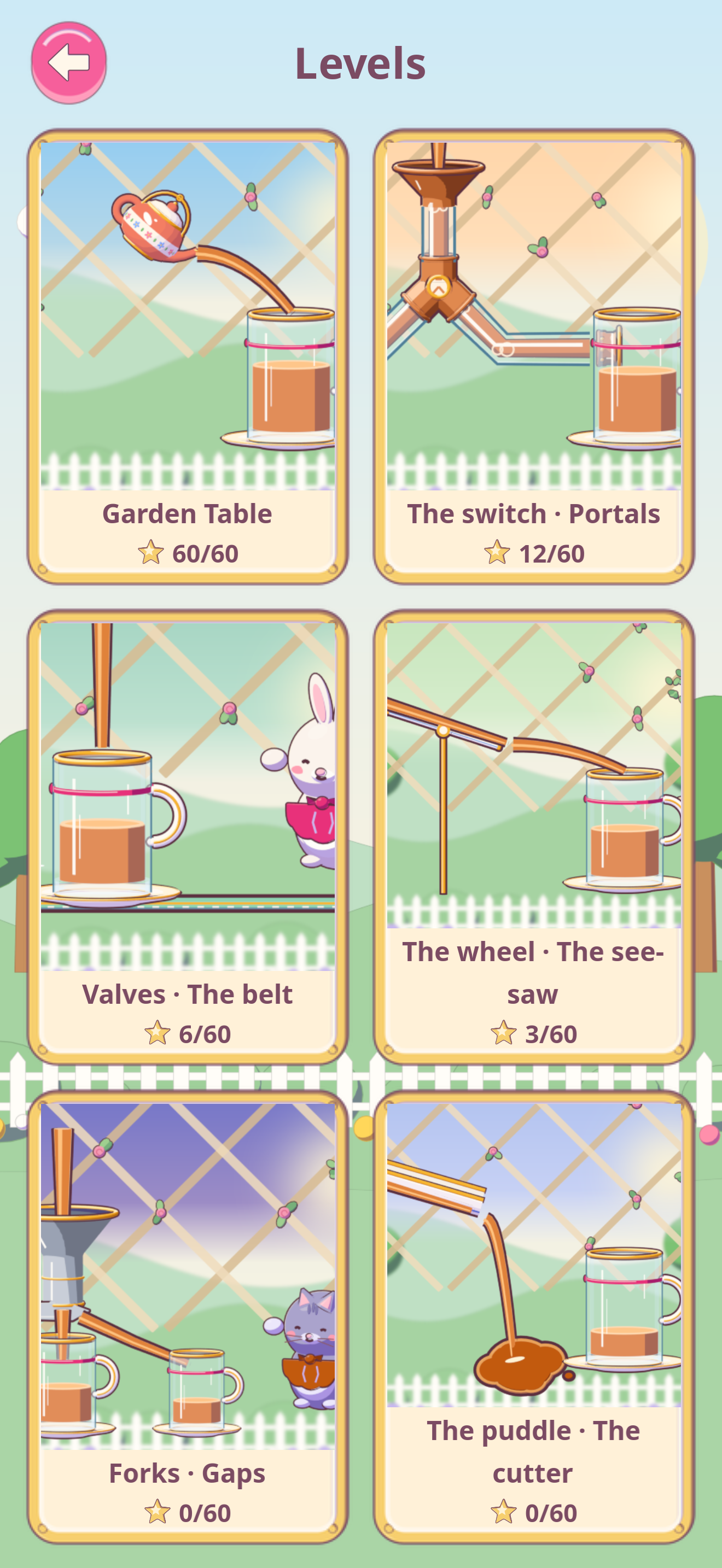
Task: Select The puddle · The cutter card
Action: [534, 1316]
